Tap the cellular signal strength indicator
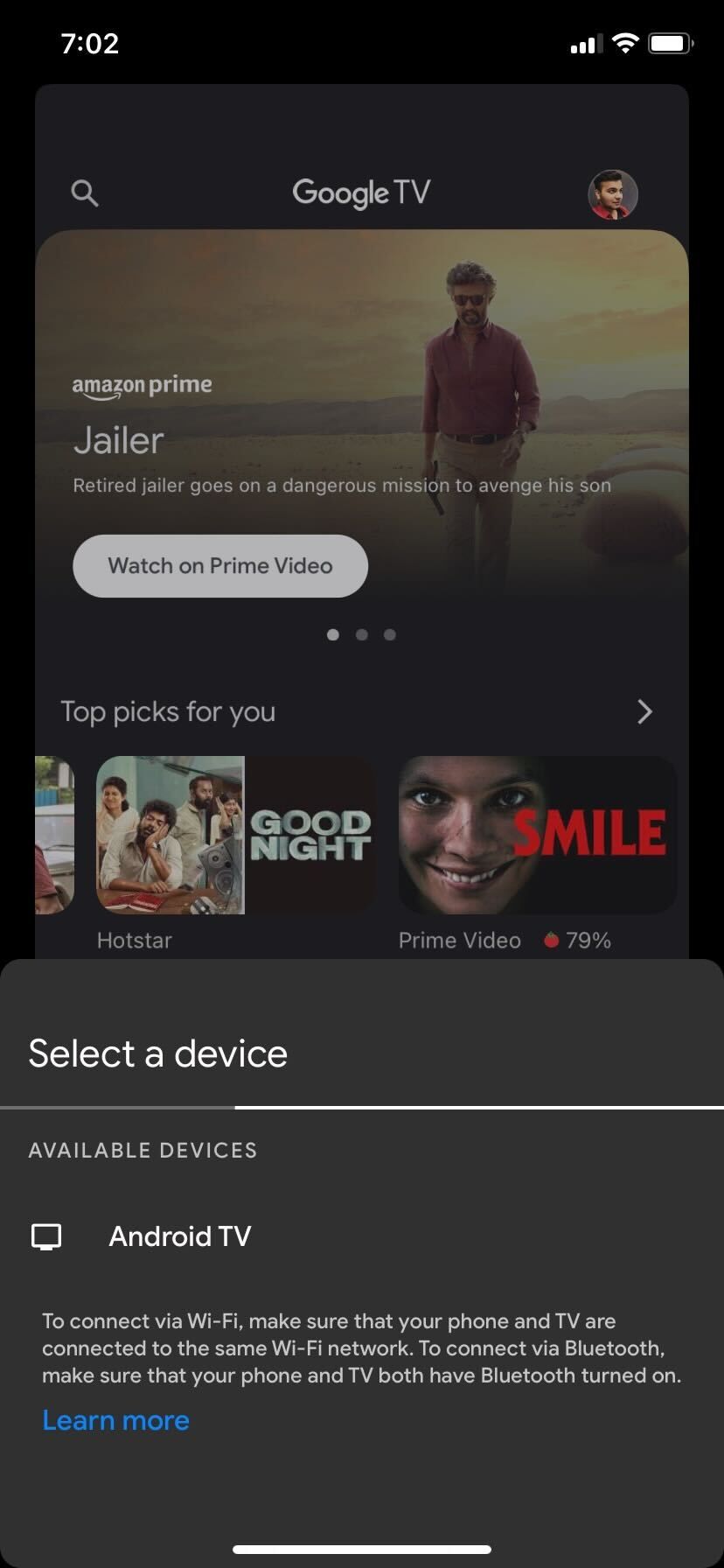Image resolution: width=724 pixels, height=1568 pixels. pyautogui.click(x=587, y=43)
